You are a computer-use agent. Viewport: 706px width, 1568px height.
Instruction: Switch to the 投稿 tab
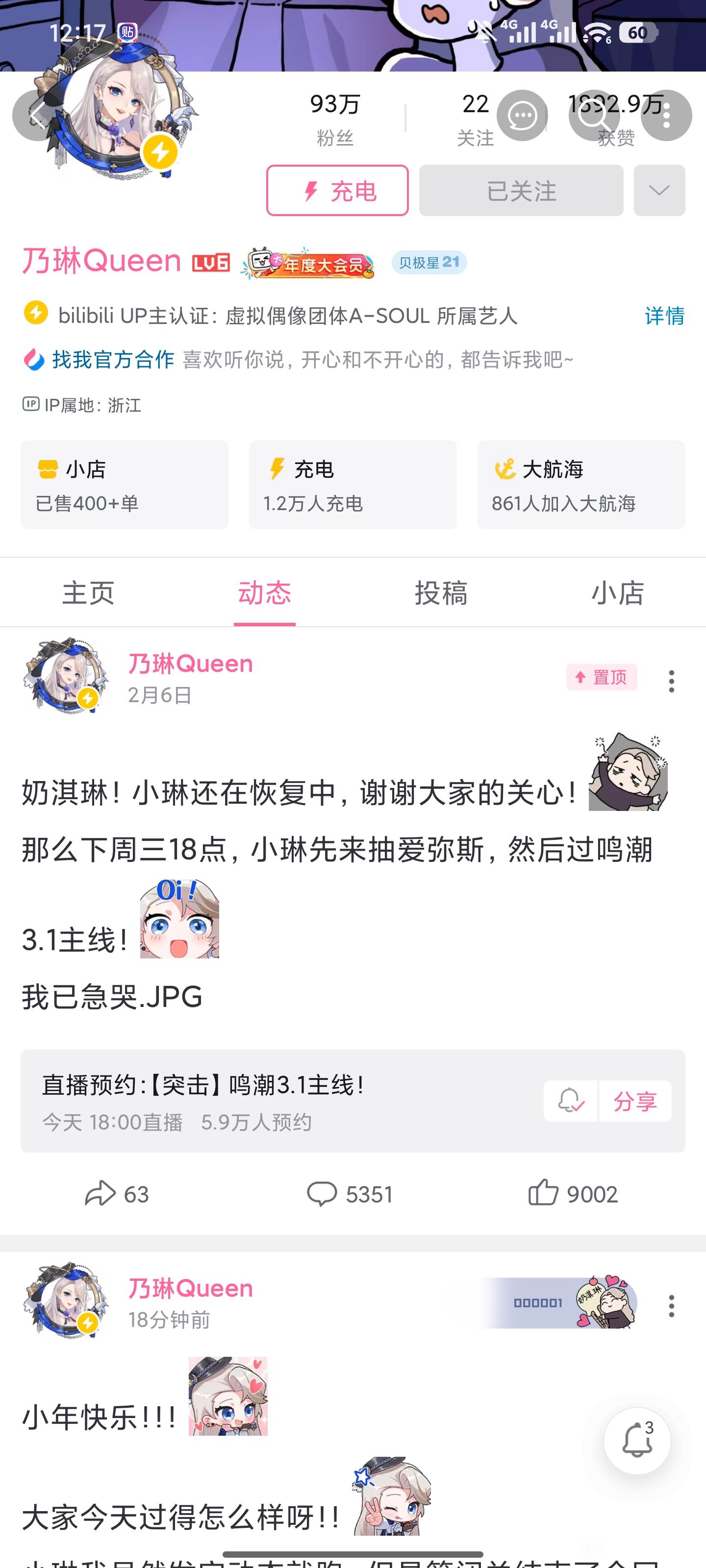(441, 593)
